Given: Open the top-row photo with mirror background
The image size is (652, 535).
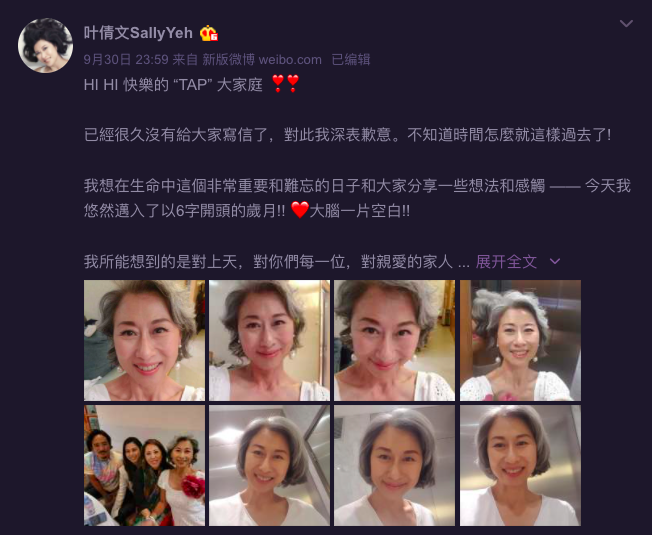Looking at the screenshot, I should click(x=520, y=340).
